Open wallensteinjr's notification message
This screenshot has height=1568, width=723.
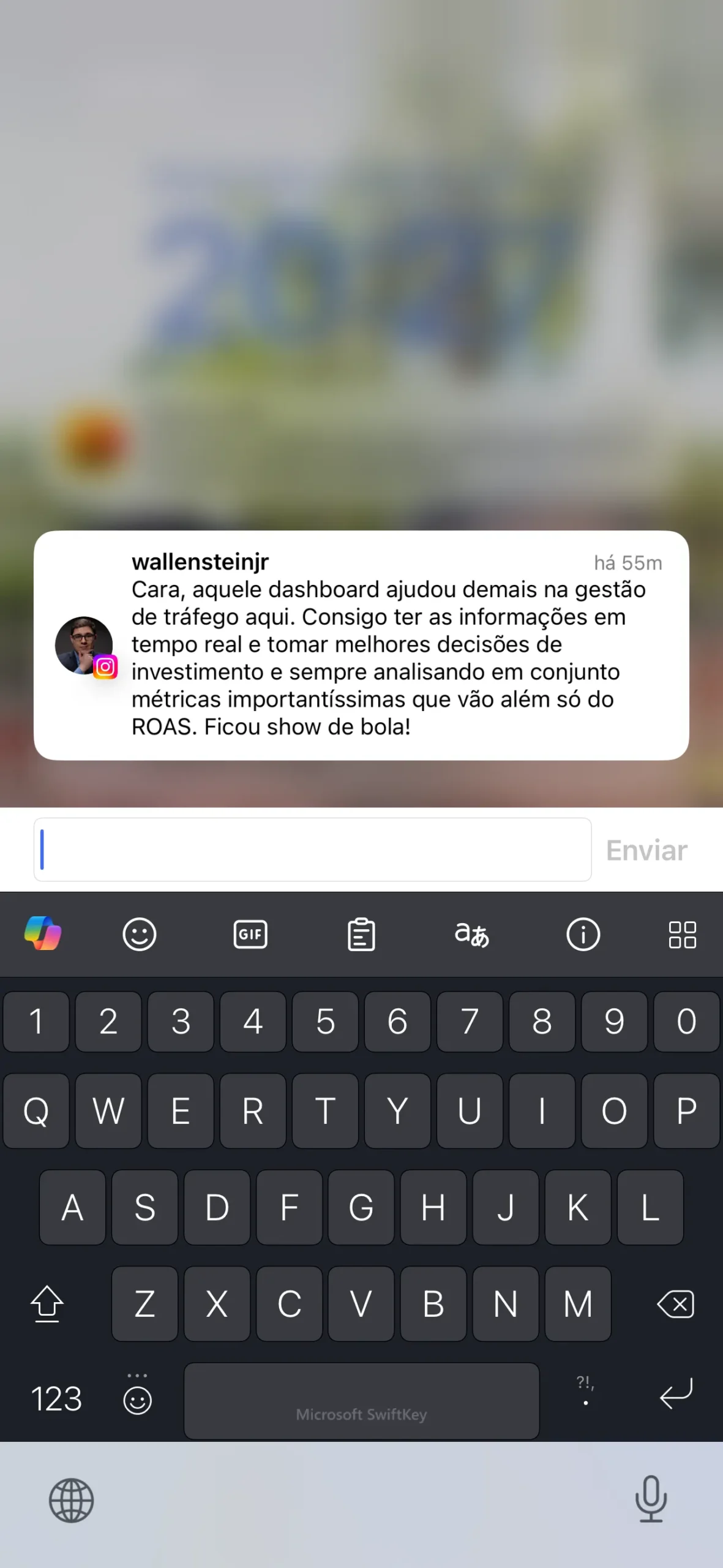pos(361,645)
